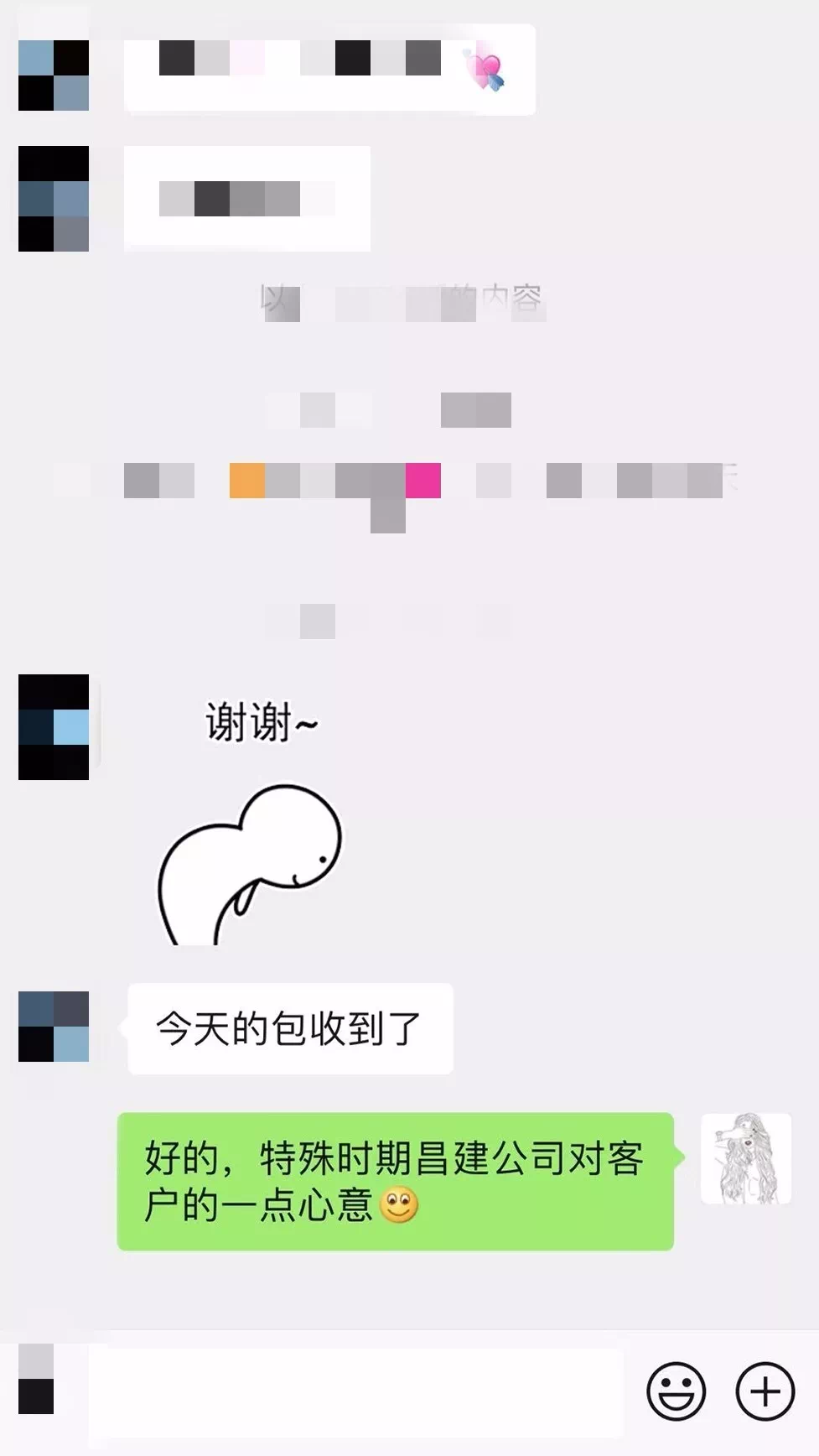The width and height of the screenshot is (819, 1456).
Task: Open avatar next to the 谢谢~ message
Action: [54, 727]
